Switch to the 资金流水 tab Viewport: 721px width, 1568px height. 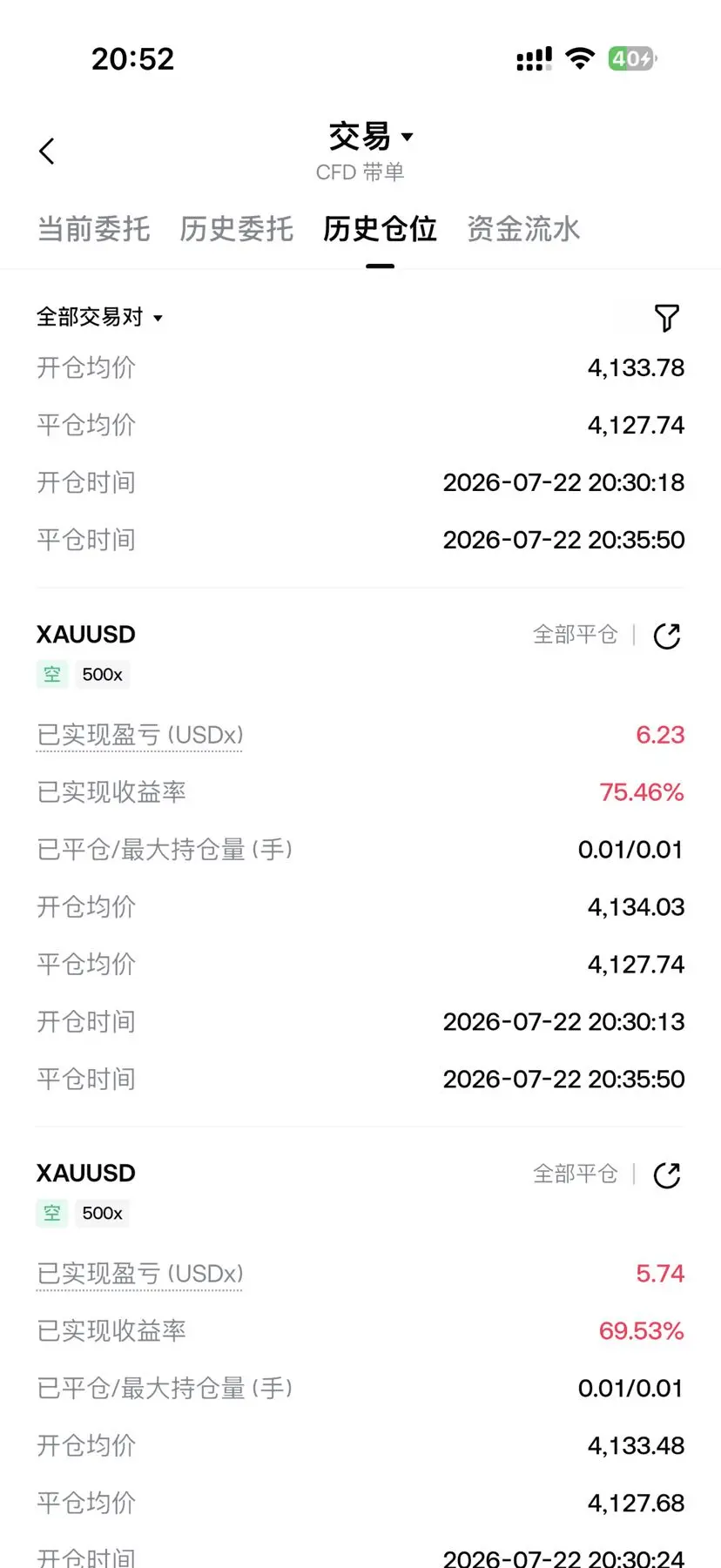tap(523, 229)
